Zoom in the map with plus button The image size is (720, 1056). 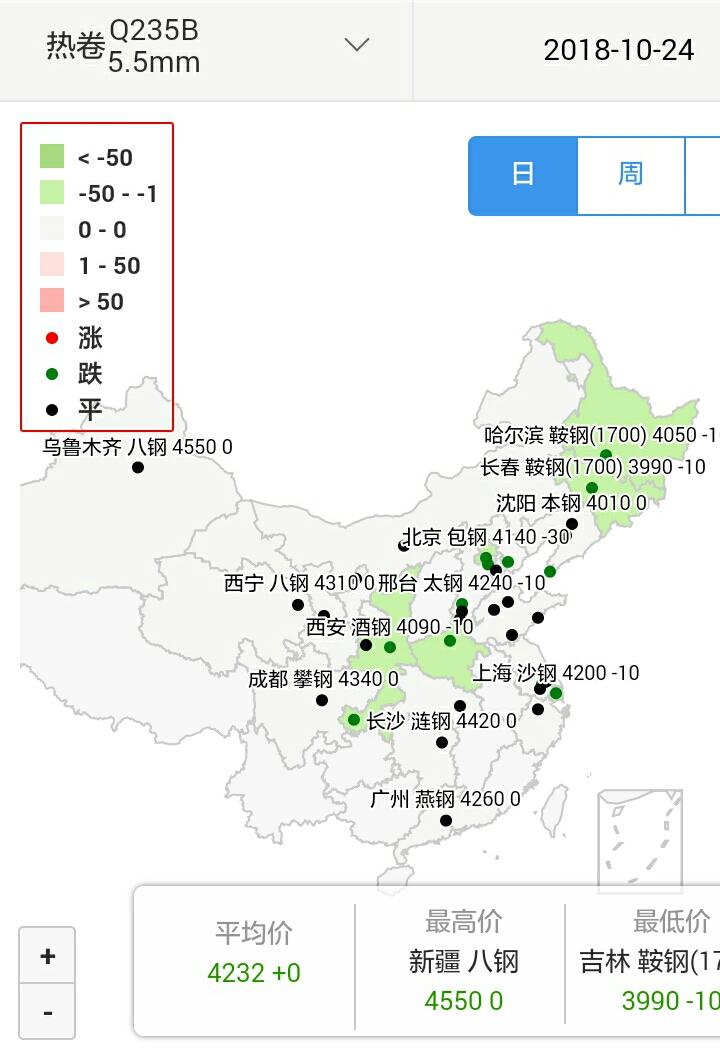47,956
